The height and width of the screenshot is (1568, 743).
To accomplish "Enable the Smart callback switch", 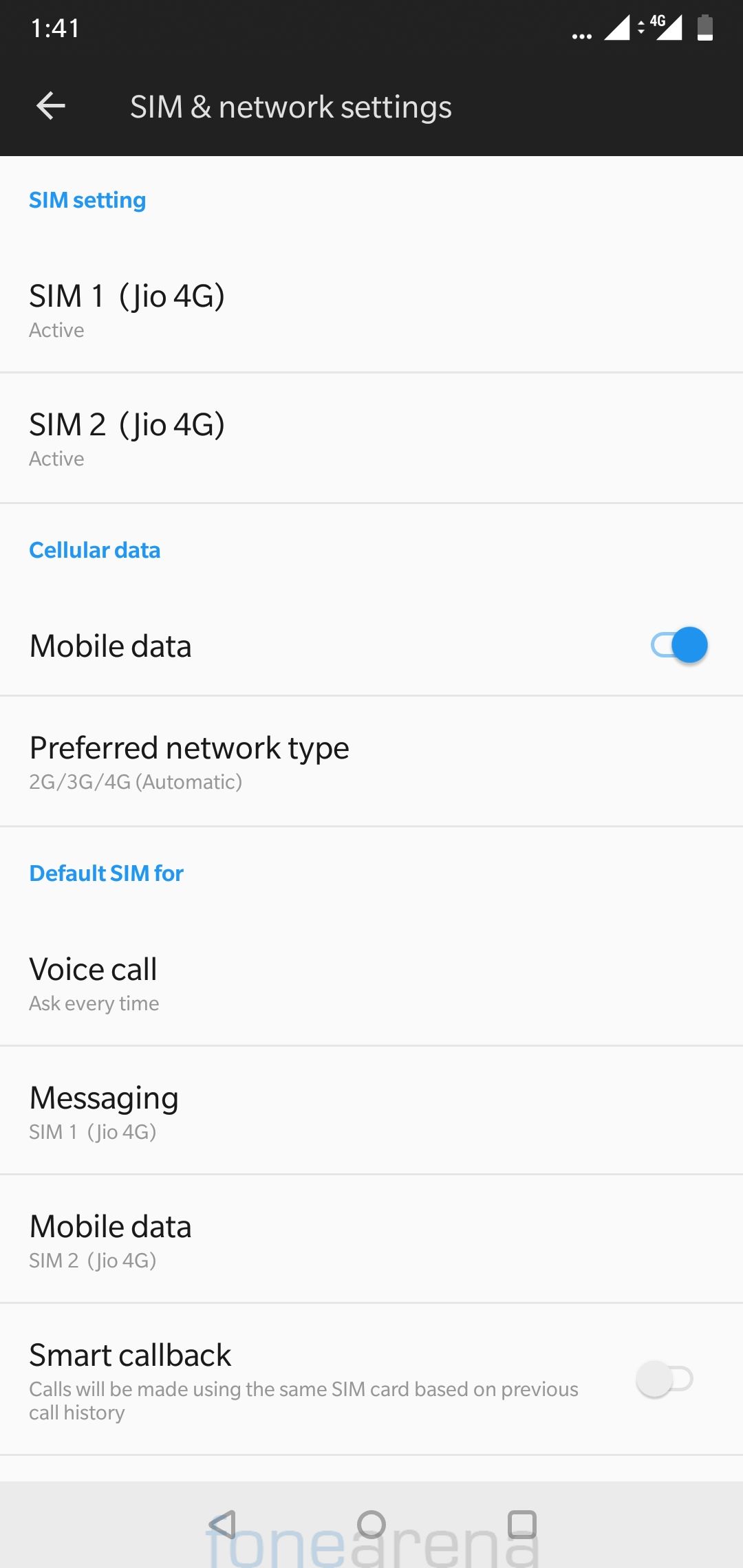I will [665, 1378].
